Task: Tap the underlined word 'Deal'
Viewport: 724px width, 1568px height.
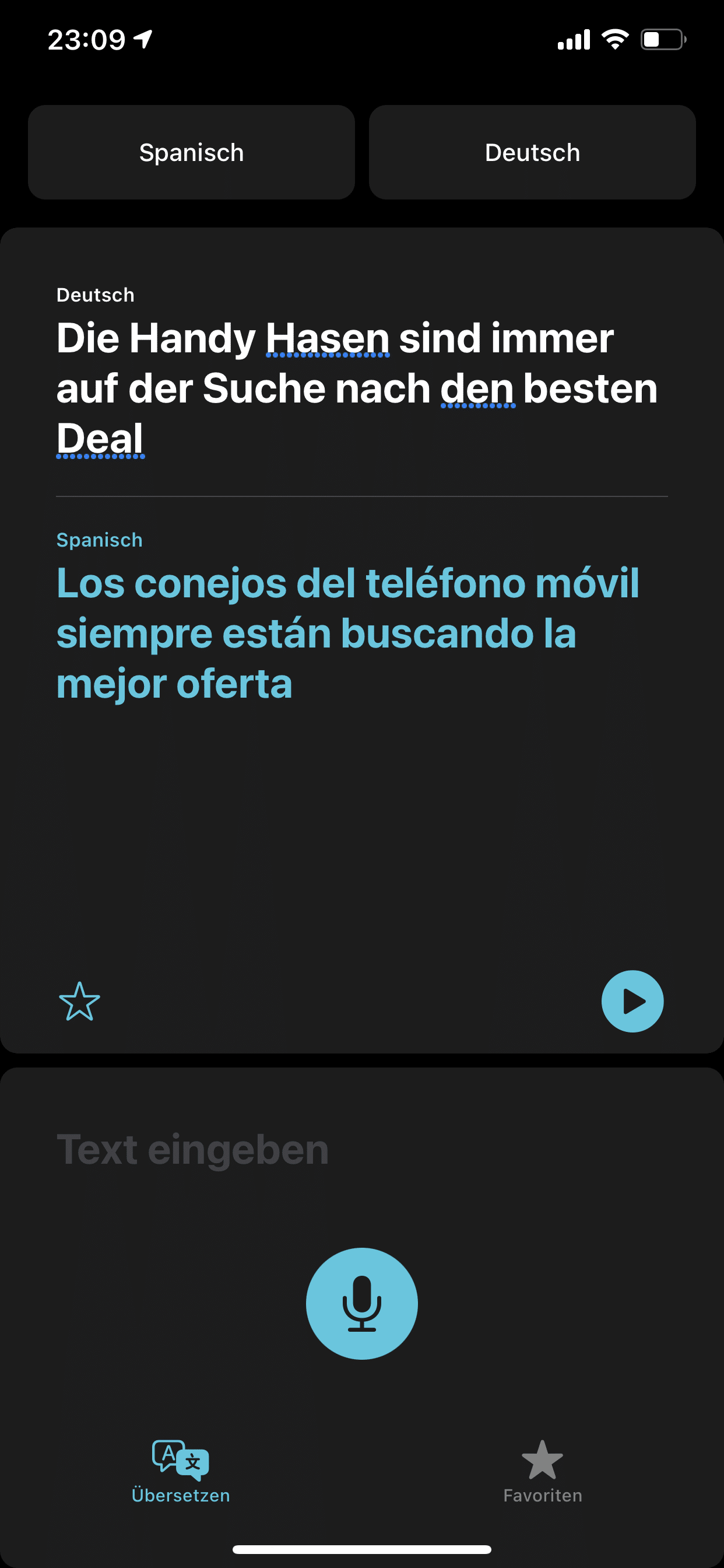Action: coord(100,438)
